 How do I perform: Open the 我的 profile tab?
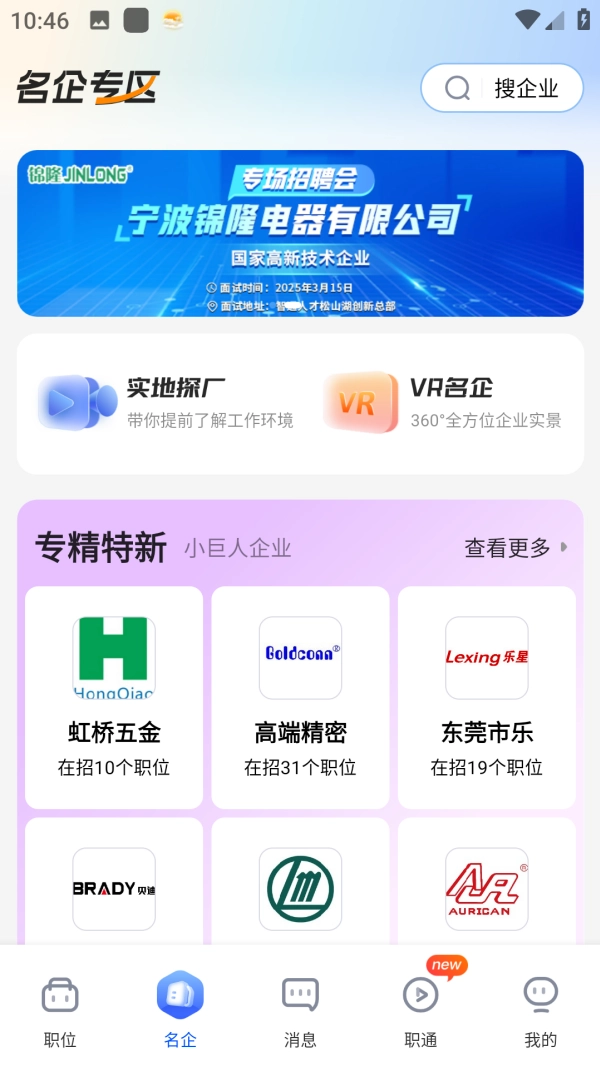click(540, 1012)
